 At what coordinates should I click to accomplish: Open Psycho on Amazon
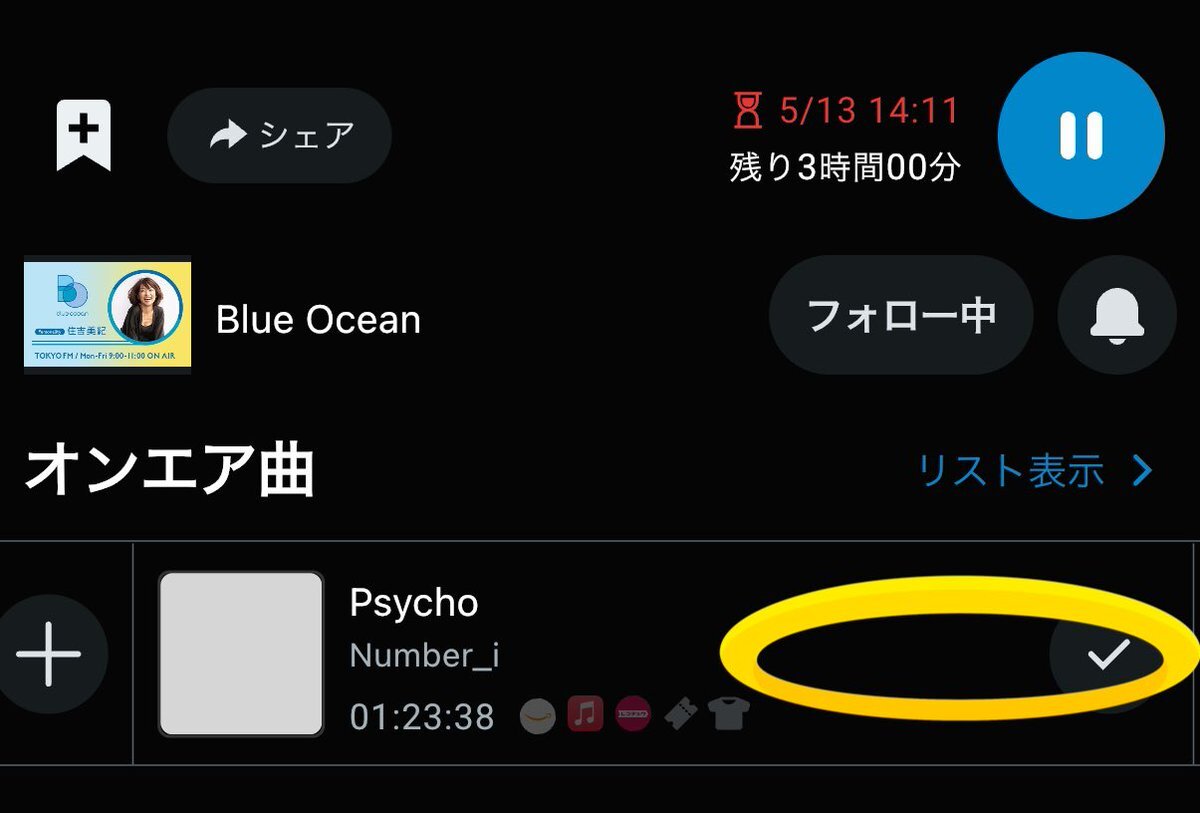click(x=538, y=716)
